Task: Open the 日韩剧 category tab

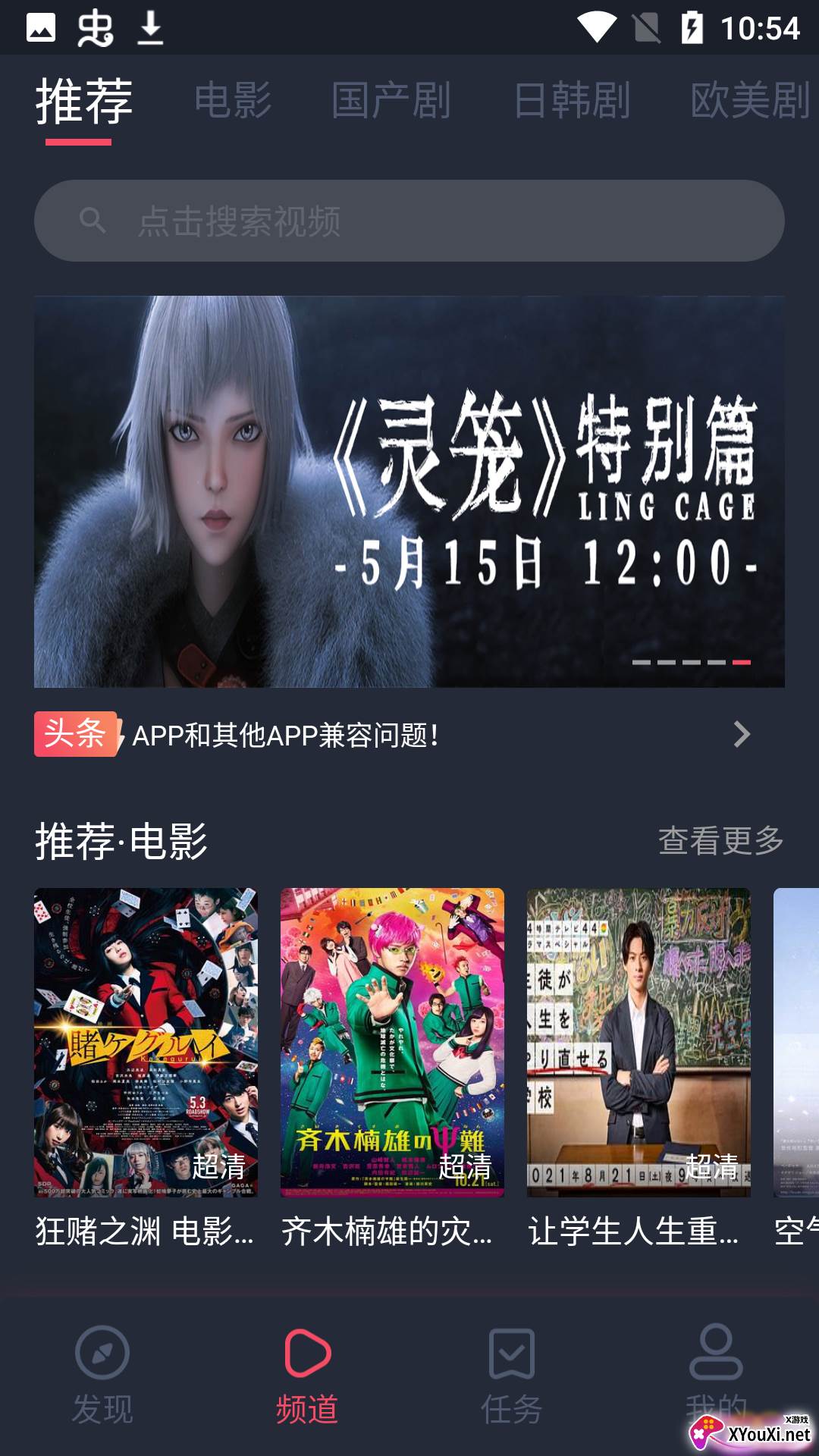Action: click(572, 100)
